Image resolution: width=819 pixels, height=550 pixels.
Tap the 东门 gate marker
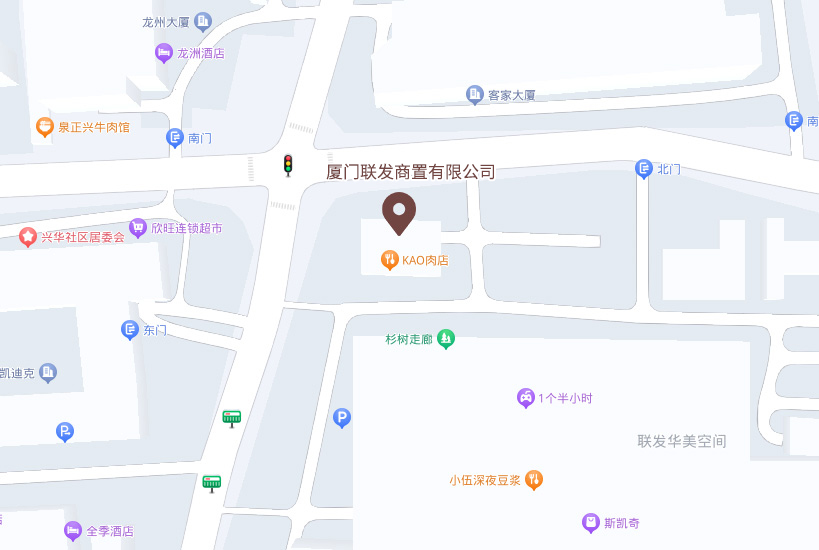click(x=130, y=329)
